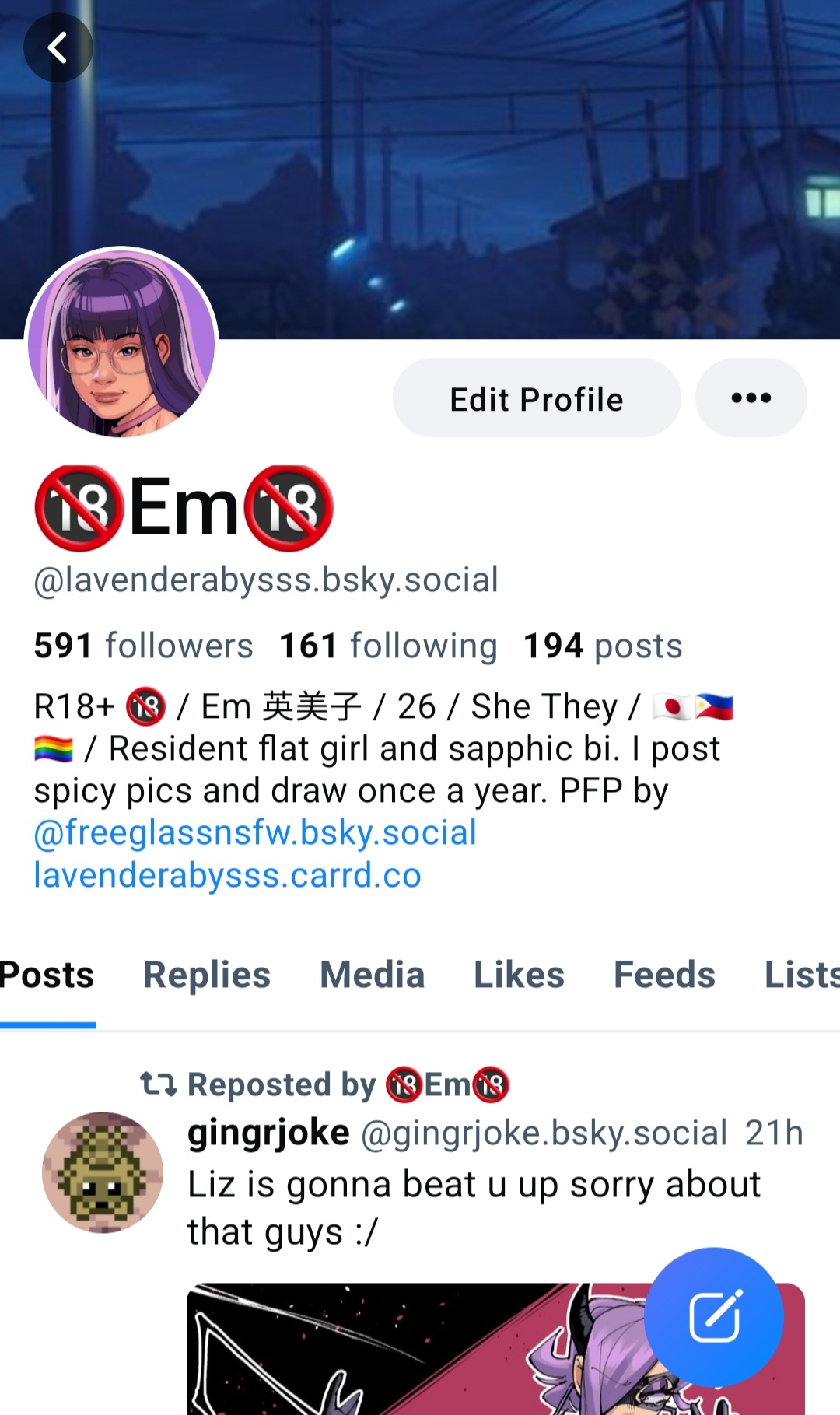The image size is (840, 1415).
Task: Switch to the Feeds tab
Action: (x=664, y=975)
